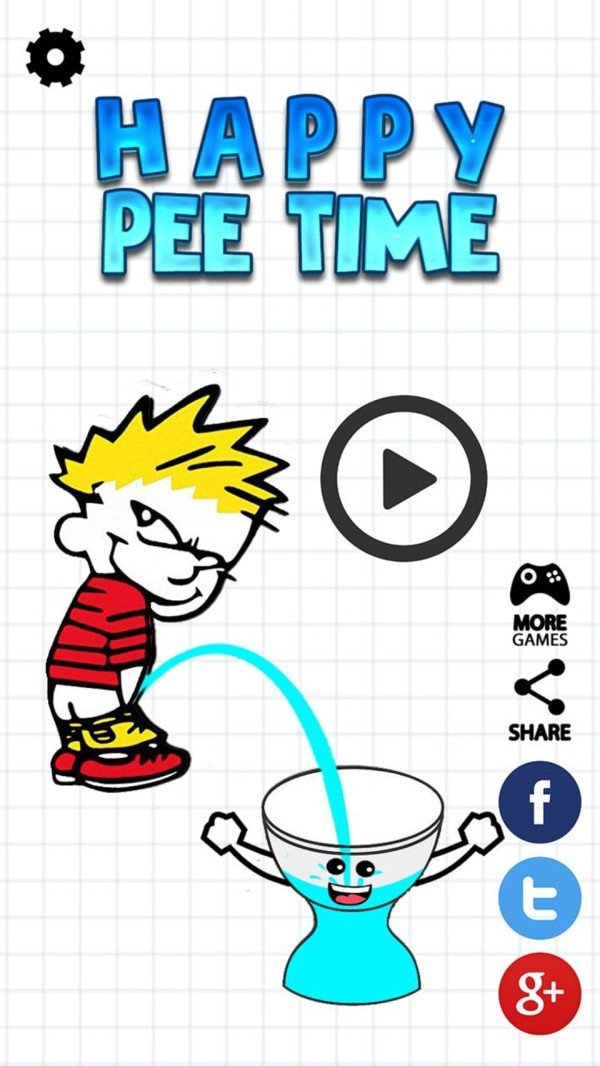Viewport: 600px width, 1066px height.
Task: Share the game
Action: [x=540, y=699]
